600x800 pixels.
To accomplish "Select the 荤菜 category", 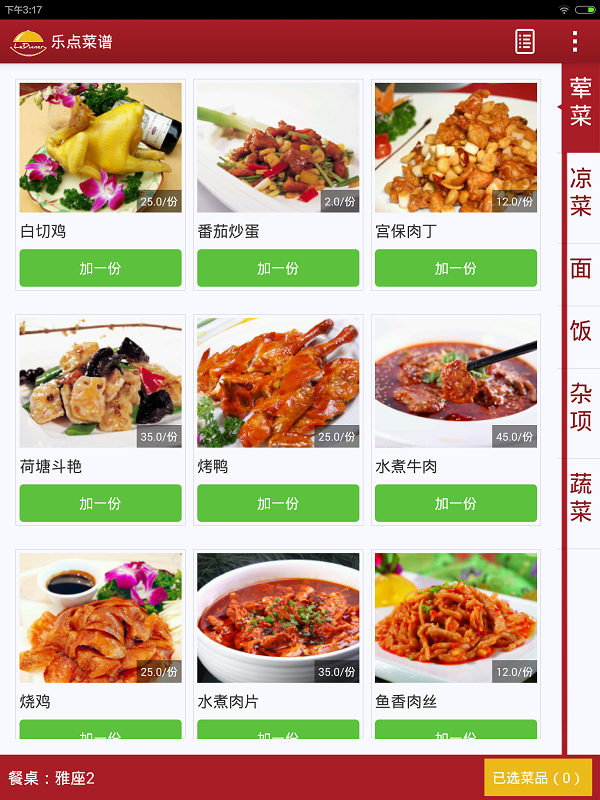I will (x=581, y=102).
